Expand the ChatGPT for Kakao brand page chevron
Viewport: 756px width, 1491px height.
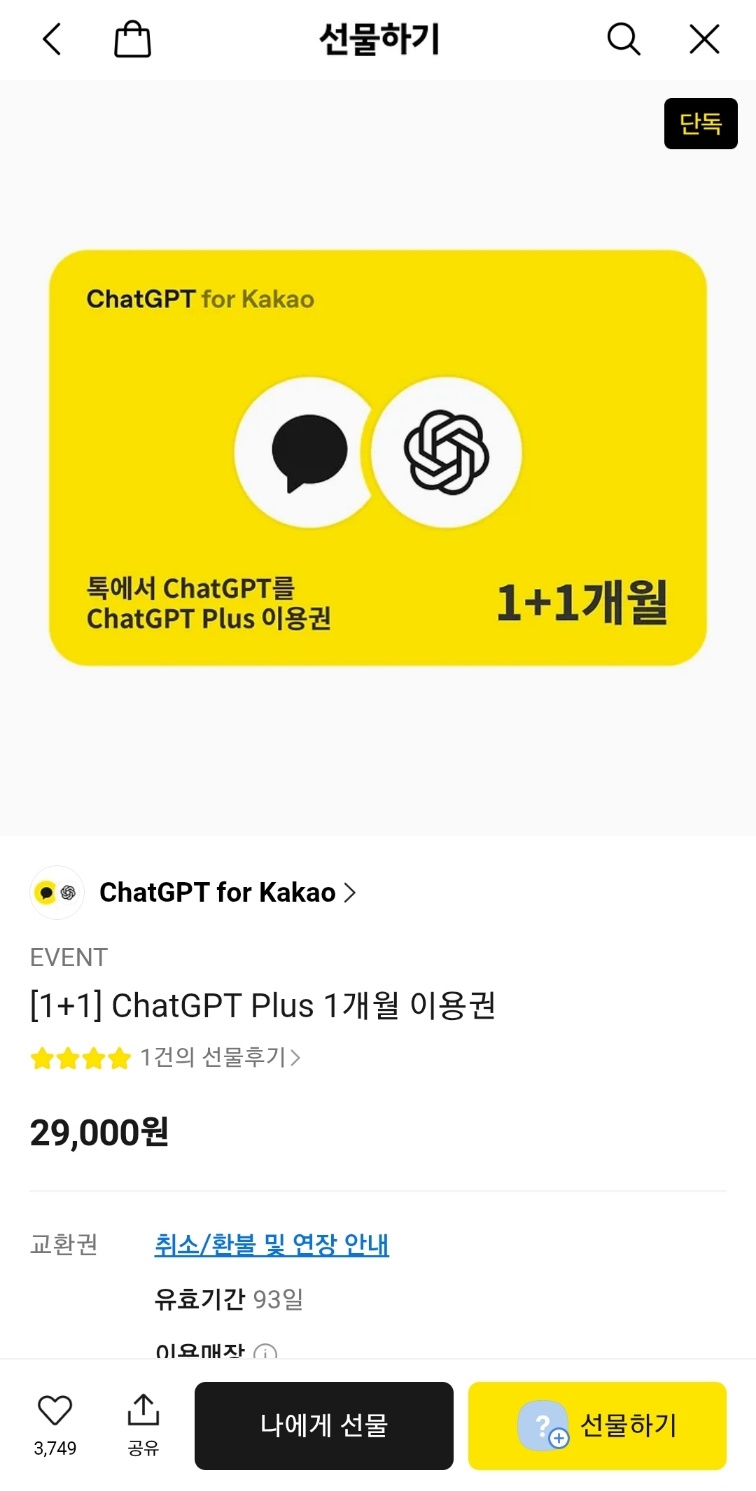pos(350,892)
